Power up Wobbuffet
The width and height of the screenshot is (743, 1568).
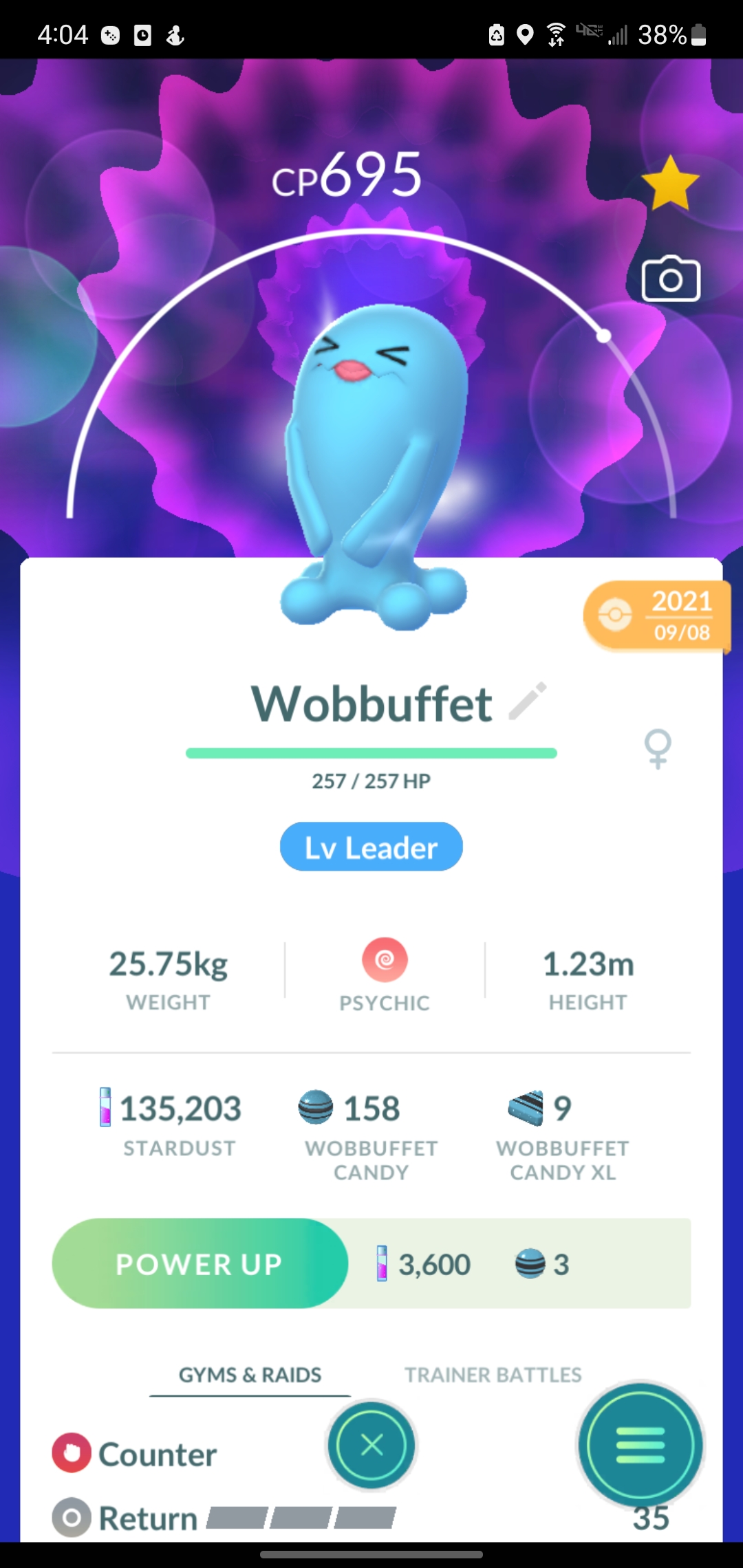(x=200, y=1264)
